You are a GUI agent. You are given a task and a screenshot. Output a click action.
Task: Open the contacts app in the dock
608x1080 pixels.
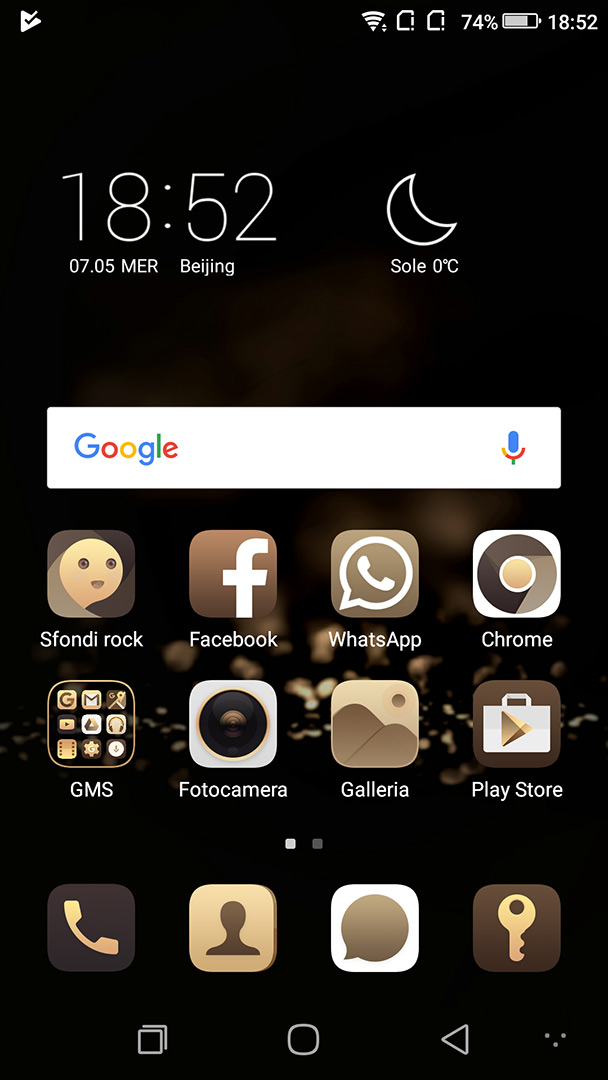(x=233, y=928)
